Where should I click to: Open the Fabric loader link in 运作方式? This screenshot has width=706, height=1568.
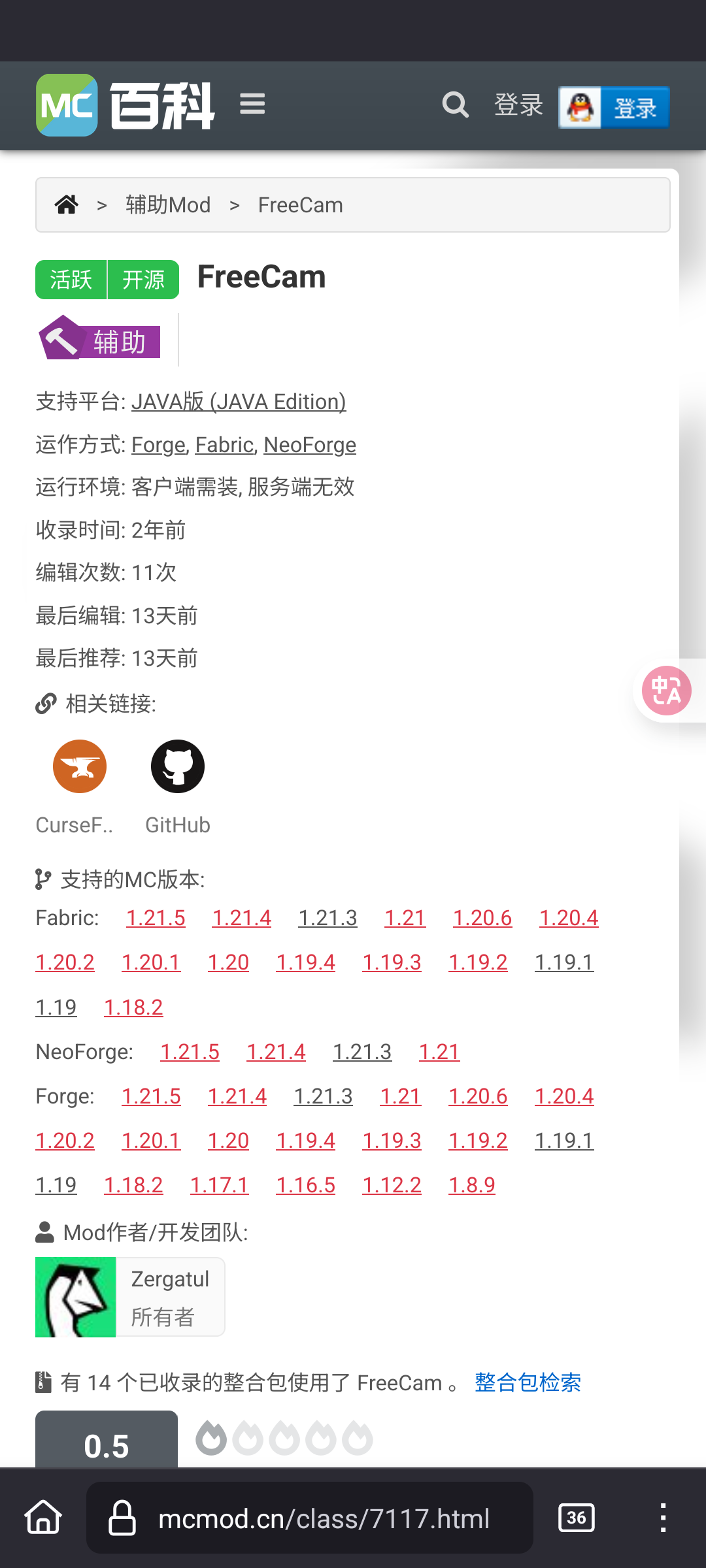[224, 445]
